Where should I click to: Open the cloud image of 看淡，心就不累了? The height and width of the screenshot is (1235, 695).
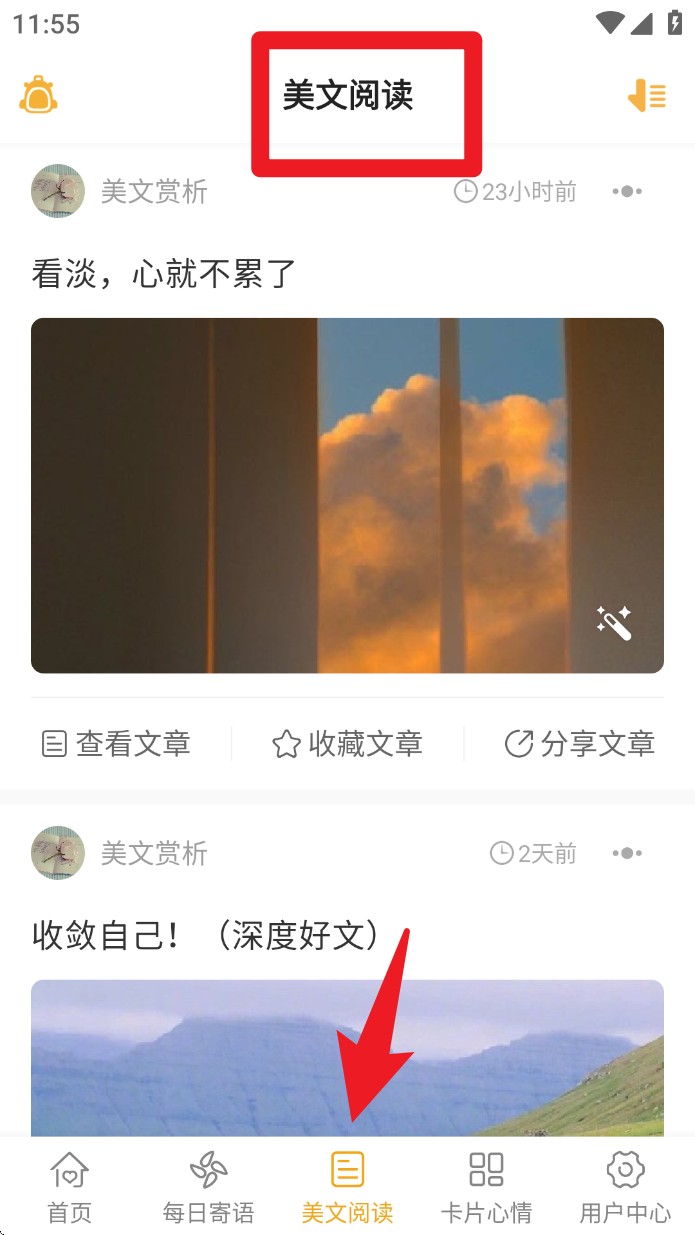(x=347, y=495)
